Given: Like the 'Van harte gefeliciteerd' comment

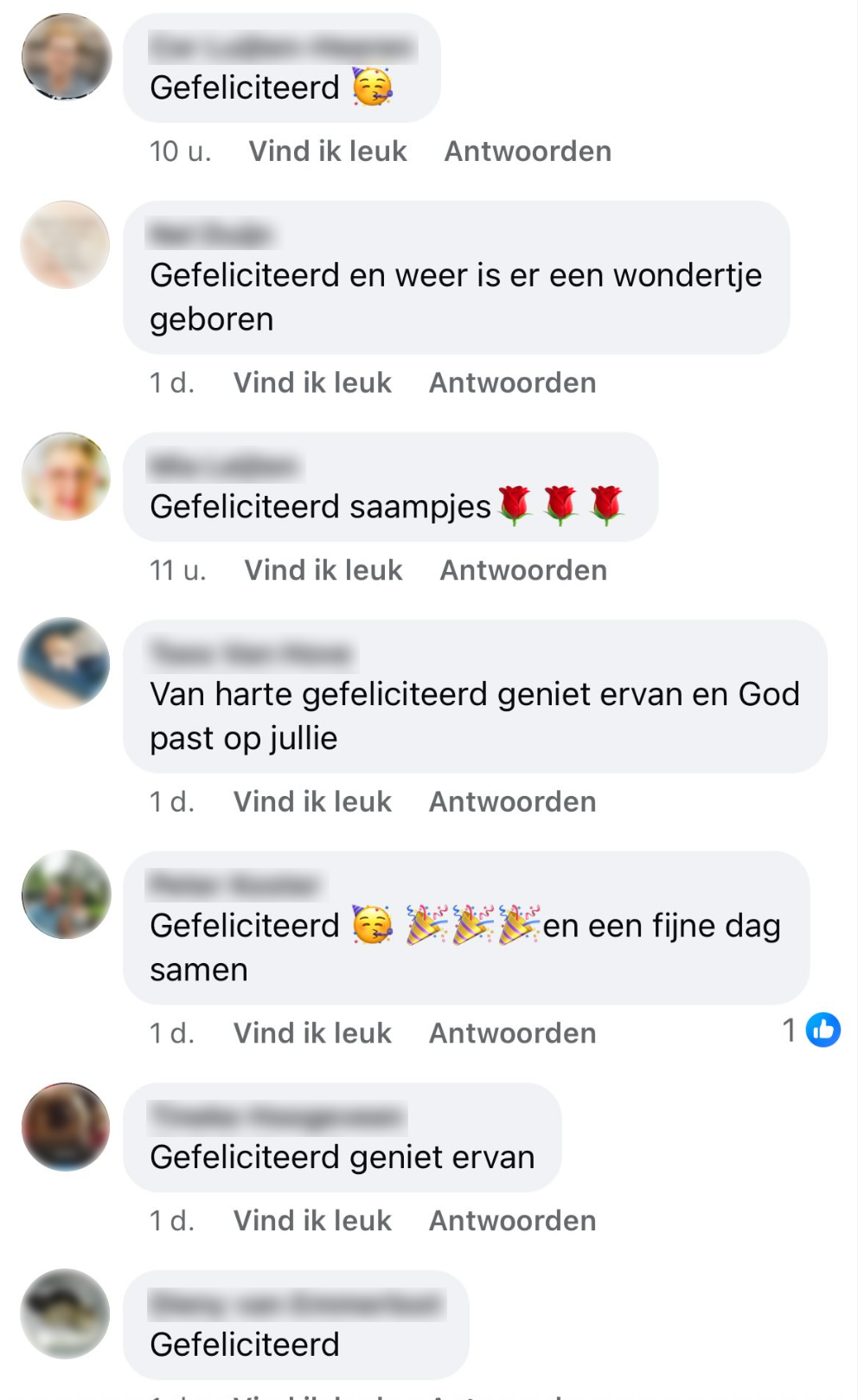Looking at the screenshot, I should (x=312, y=801).
